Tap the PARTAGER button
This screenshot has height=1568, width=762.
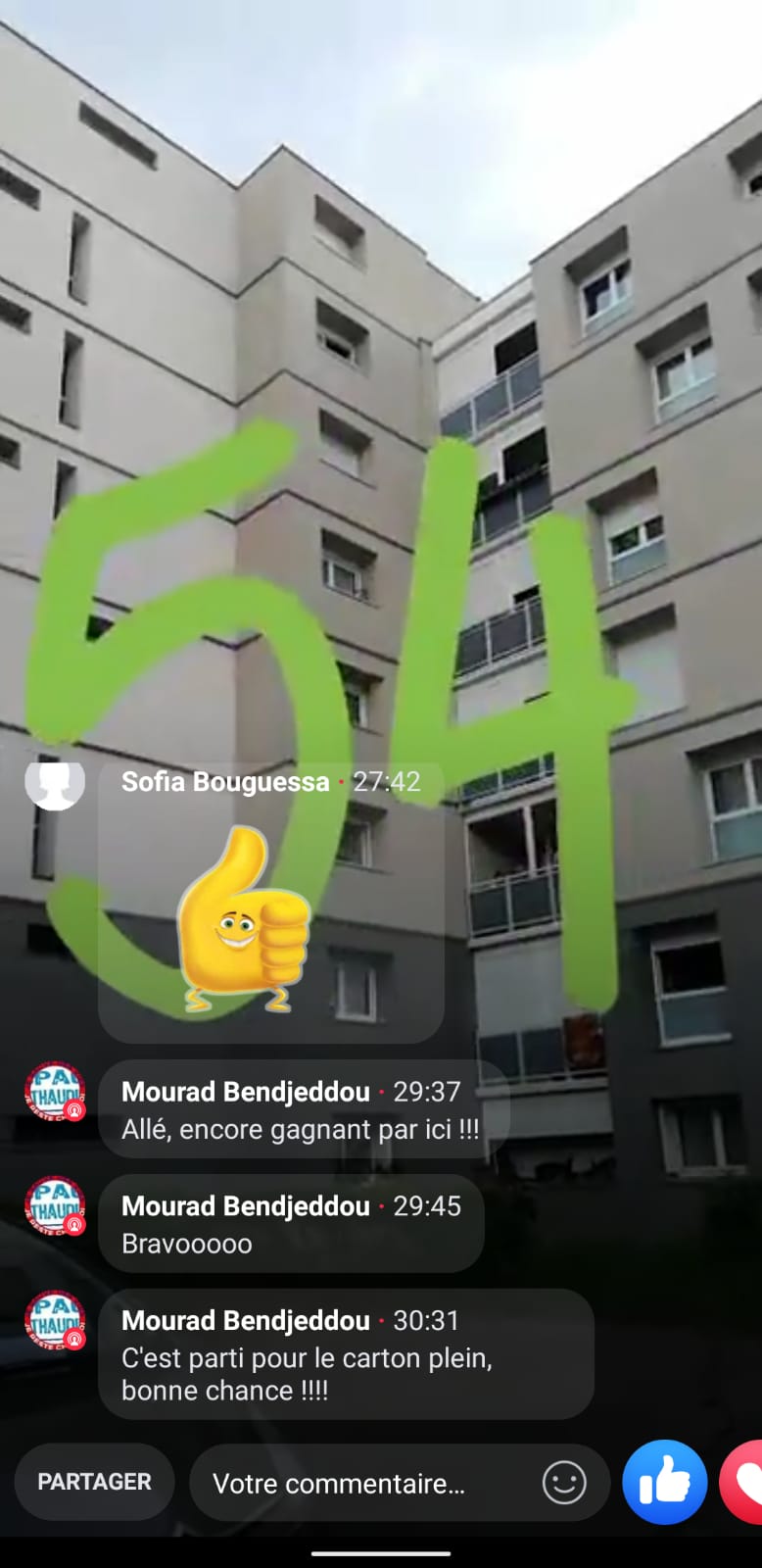click(94, 1482)
